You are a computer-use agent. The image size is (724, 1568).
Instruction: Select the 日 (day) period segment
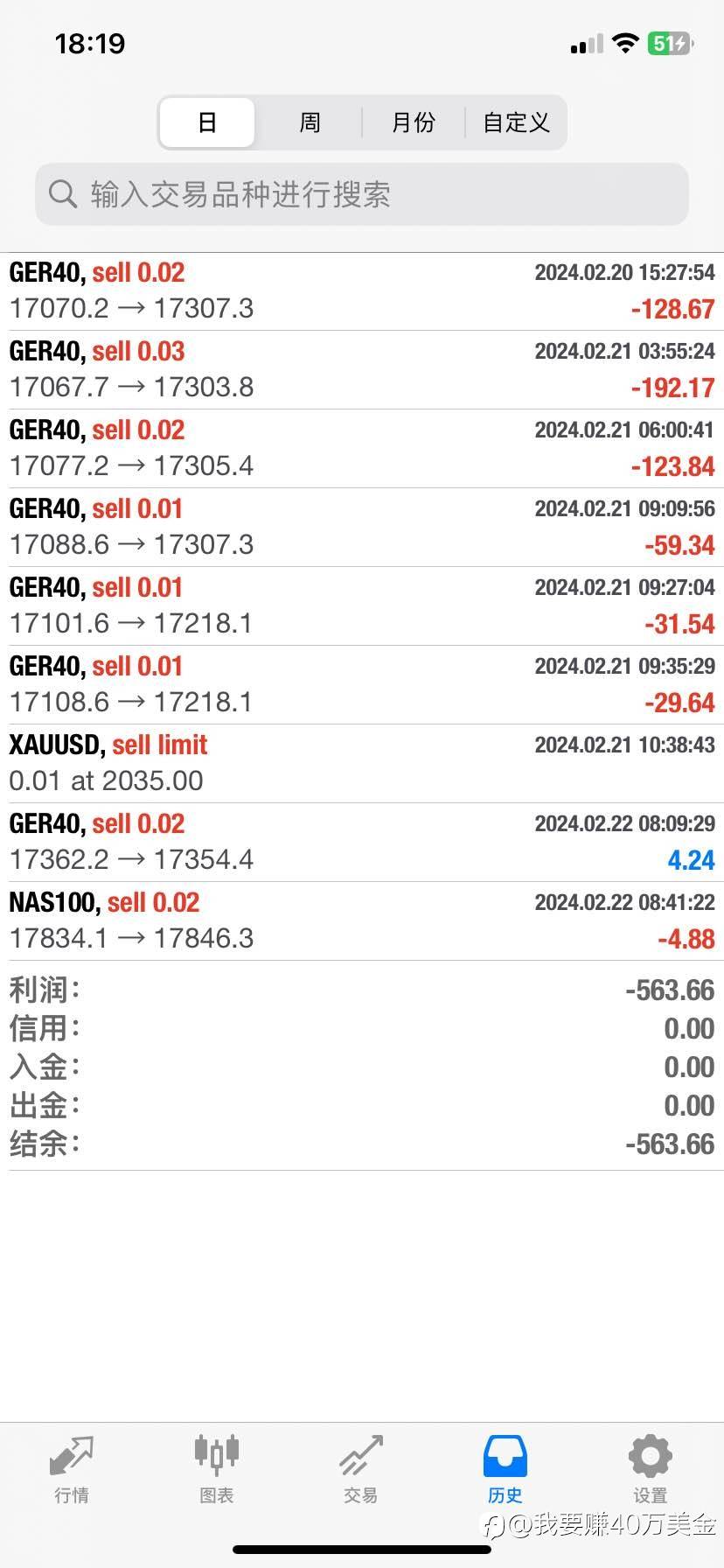pos(207,122)
